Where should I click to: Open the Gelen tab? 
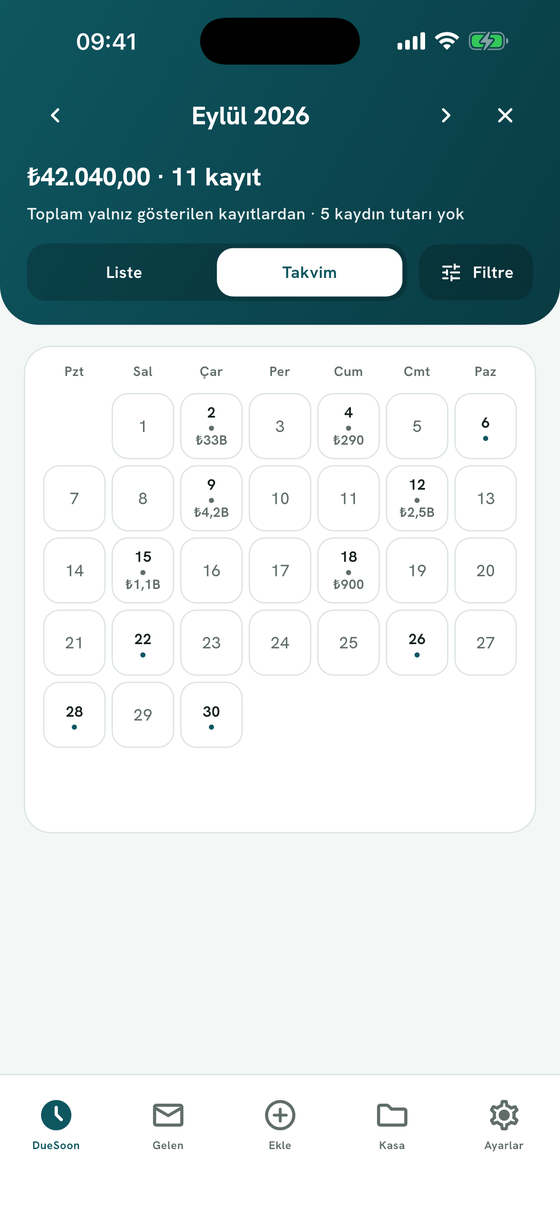[168, 1125]
